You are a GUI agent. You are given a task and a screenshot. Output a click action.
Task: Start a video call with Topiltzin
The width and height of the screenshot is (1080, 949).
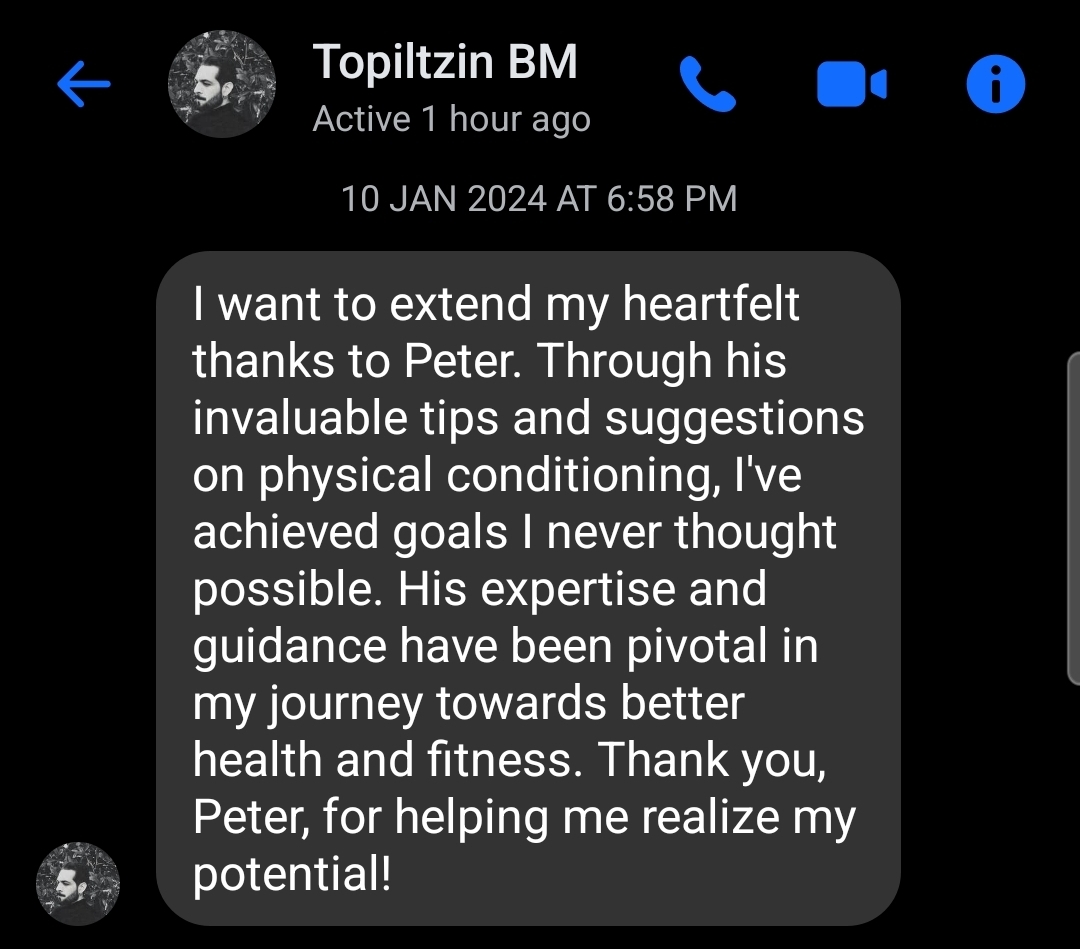click(851, 84)
